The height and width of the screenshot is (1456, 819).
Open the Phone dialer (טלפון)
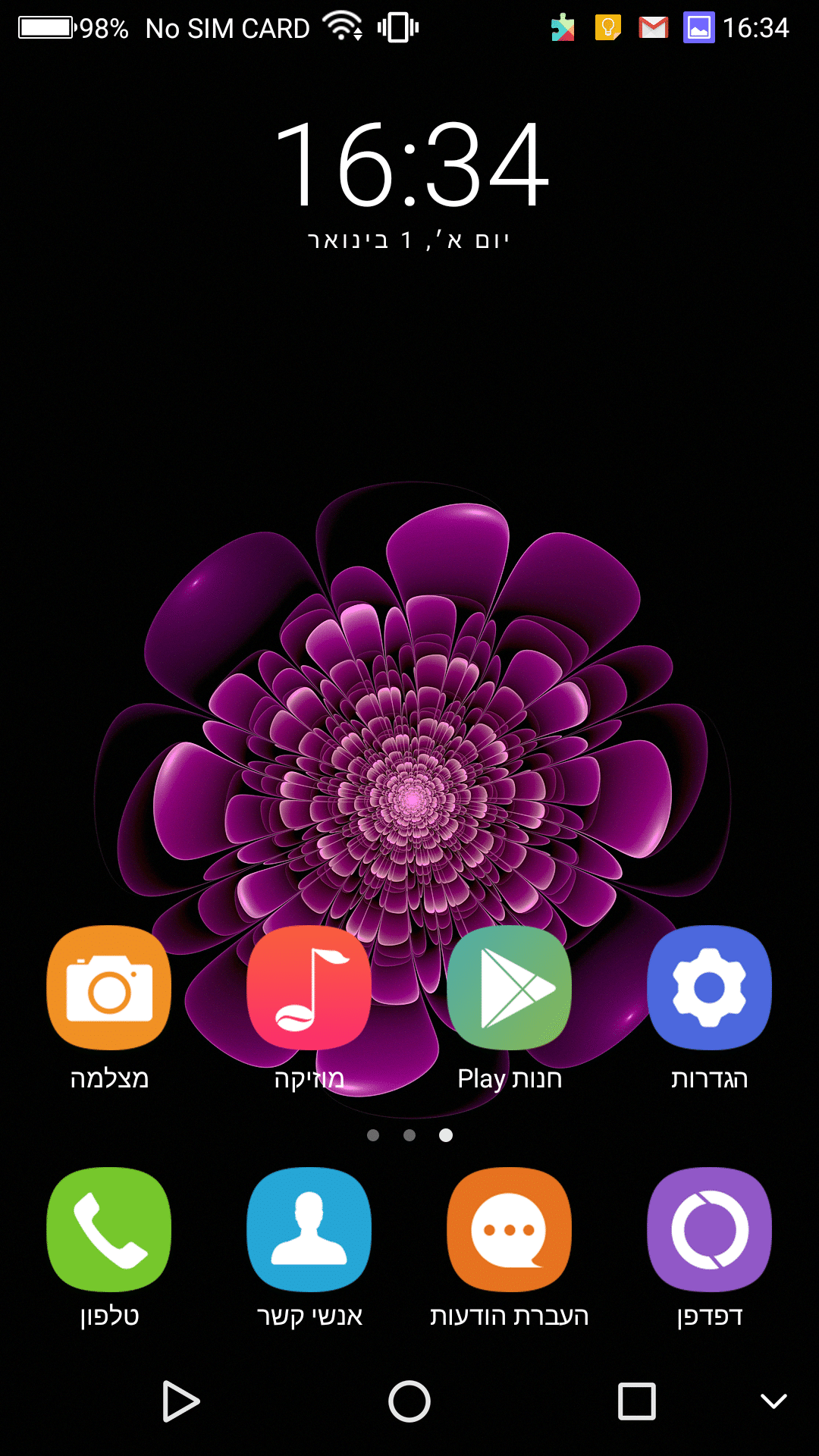109,1229
